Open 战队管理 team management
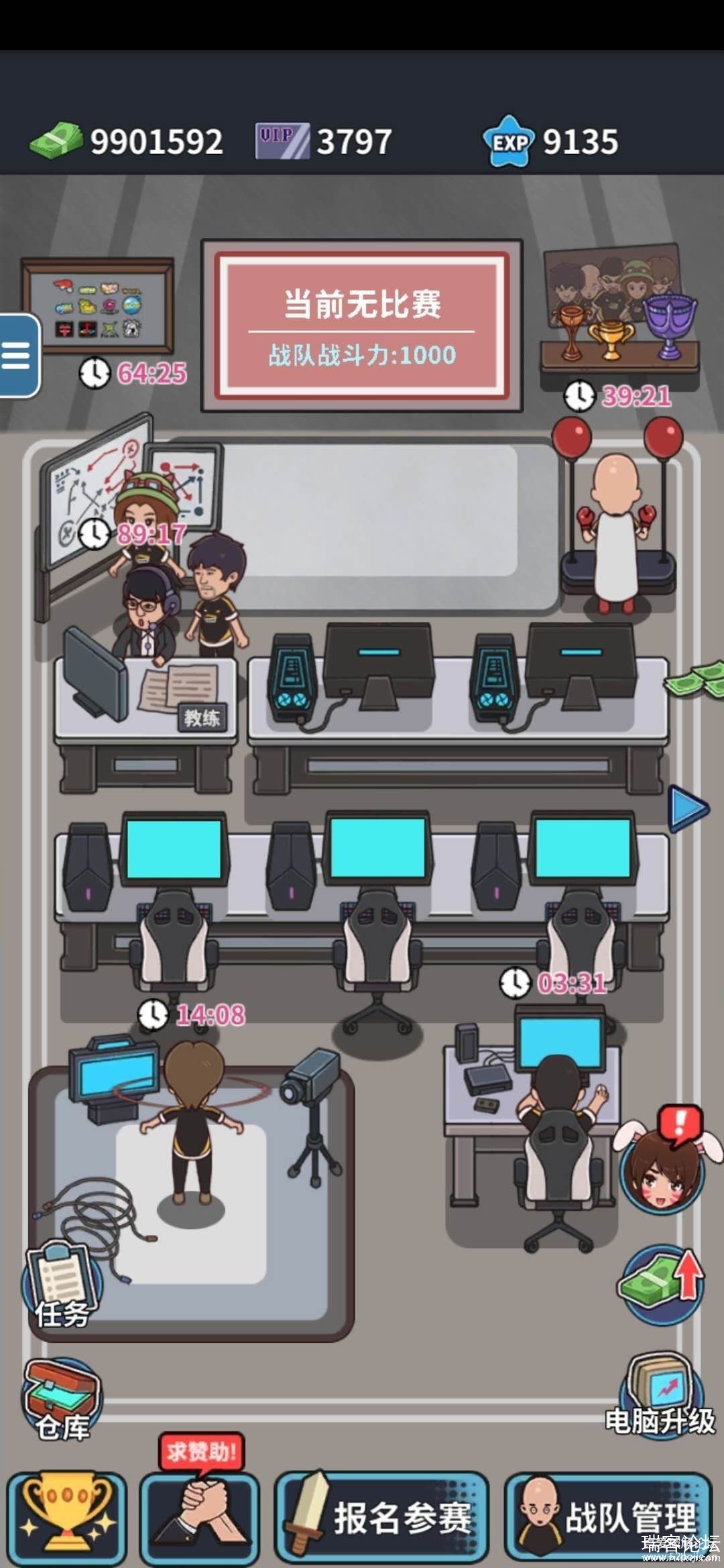Viewport: 724px width, 1568px height. pyautogui.click(x=608, y=1517)
